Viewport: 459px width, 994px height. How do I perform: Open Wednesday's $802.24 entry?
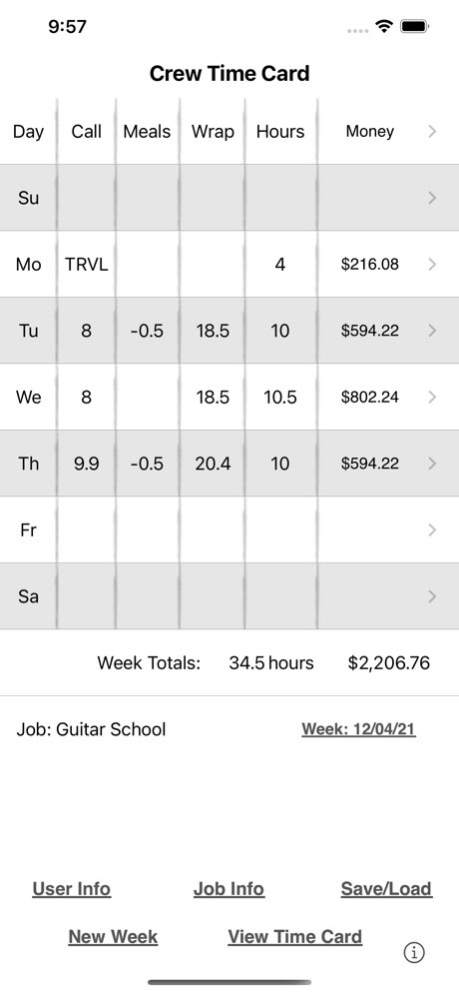[x=230, y=397]
